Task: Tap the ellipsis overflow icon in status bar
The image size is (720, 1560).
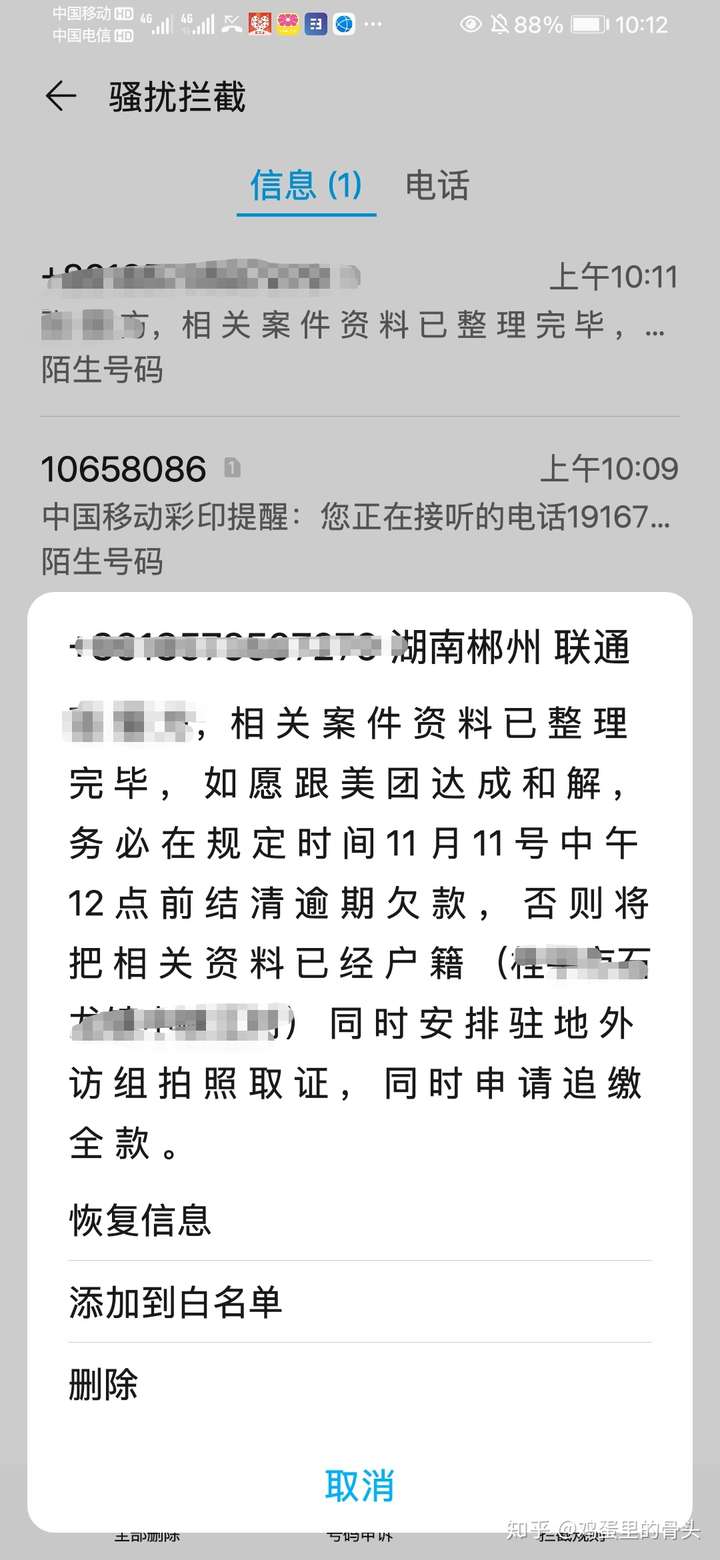Action: (x=374, y=24)
